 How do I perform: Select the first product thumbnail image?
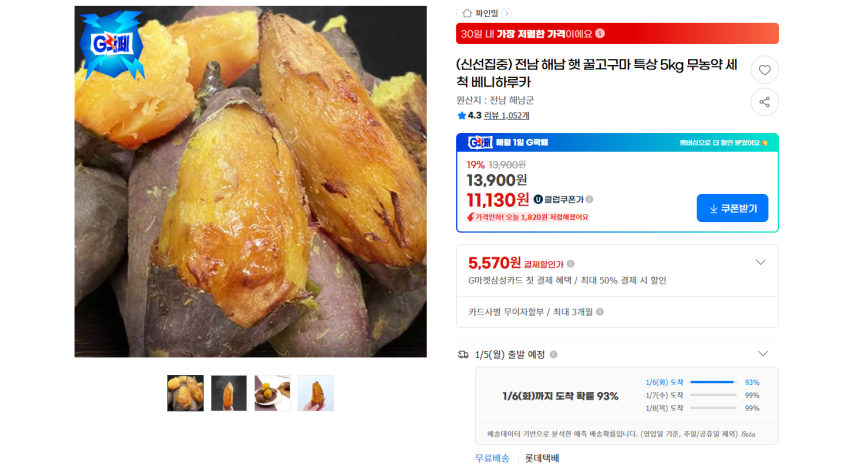coord(185,393)
